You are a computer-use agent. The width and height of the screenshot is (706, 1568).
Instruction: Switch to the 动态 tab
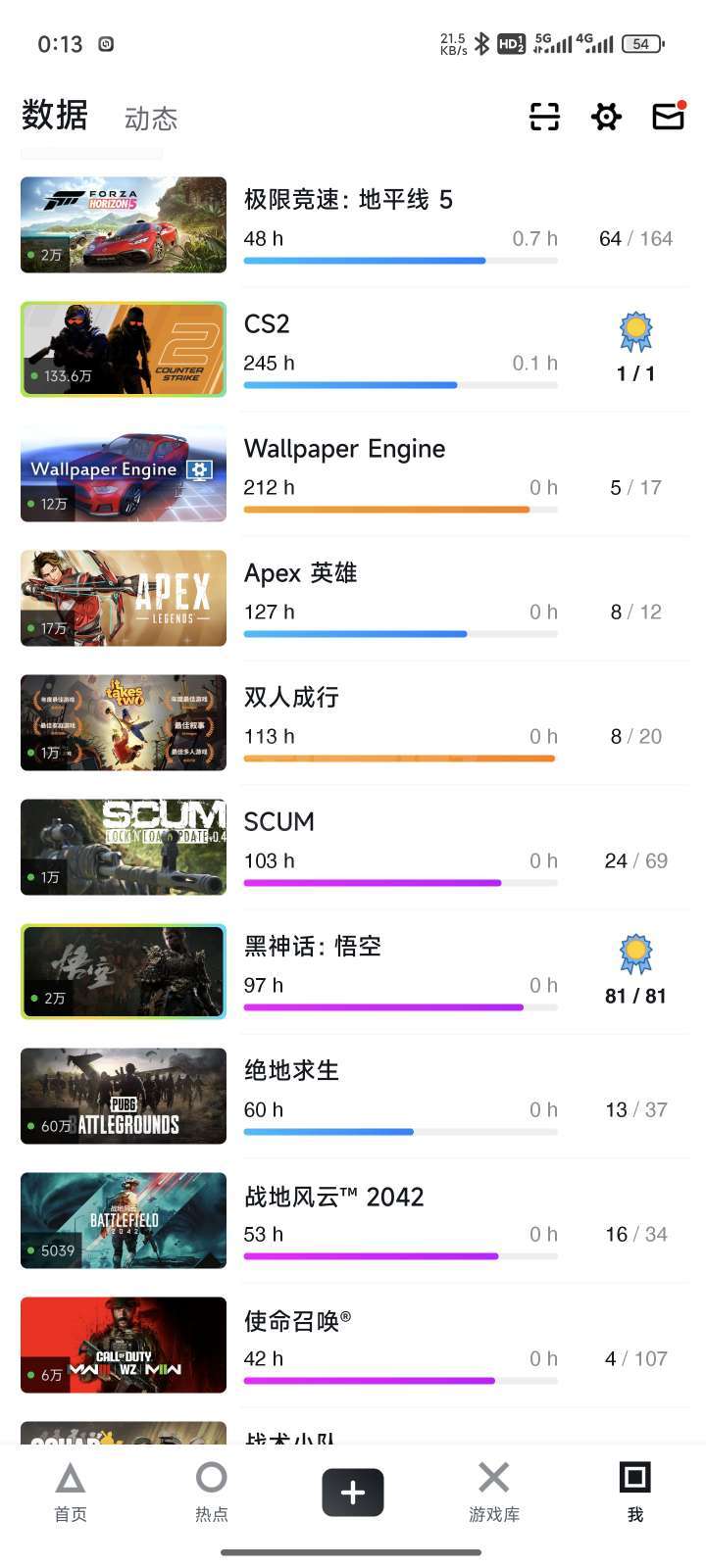[x=151, y=120]
